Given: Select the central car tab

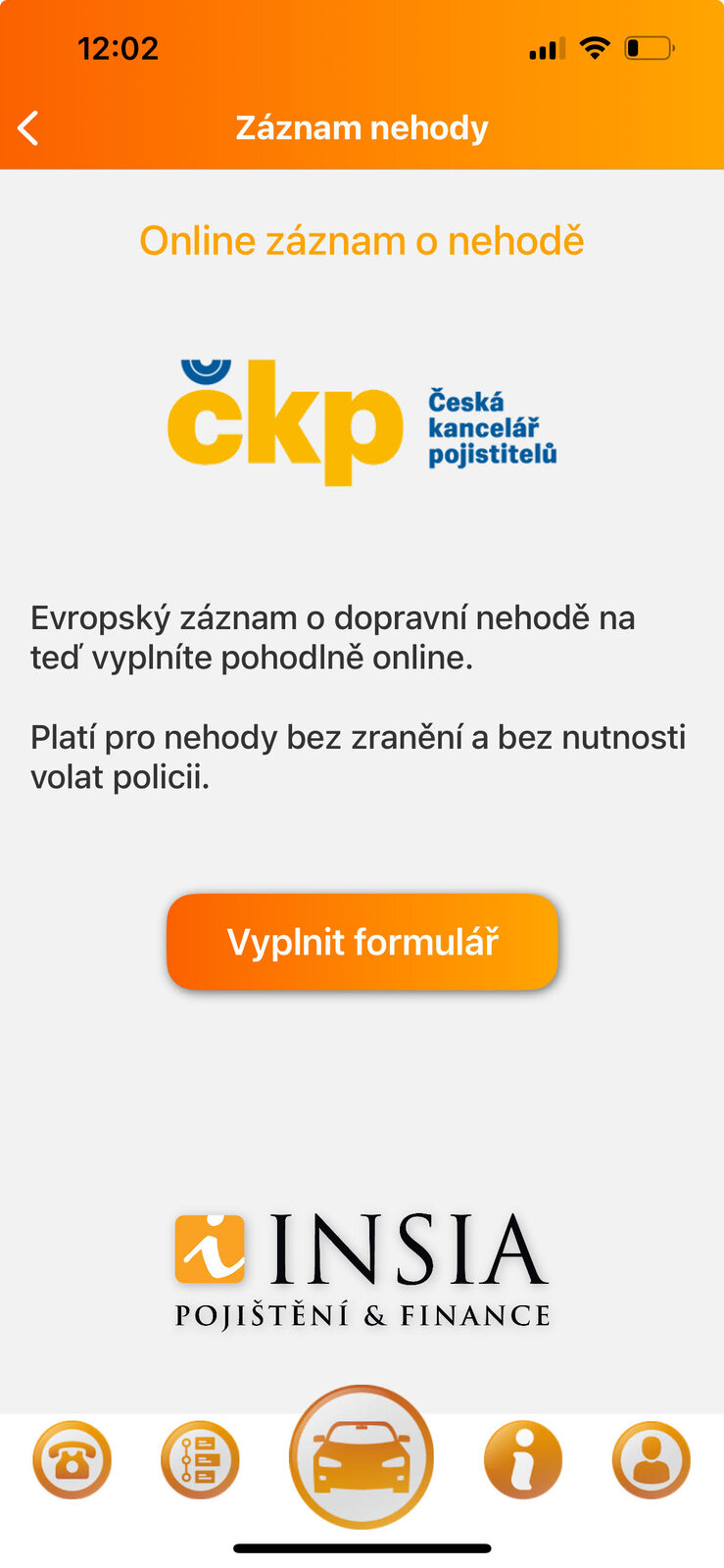Looking at the screenshot, I should pos(362,1456).
